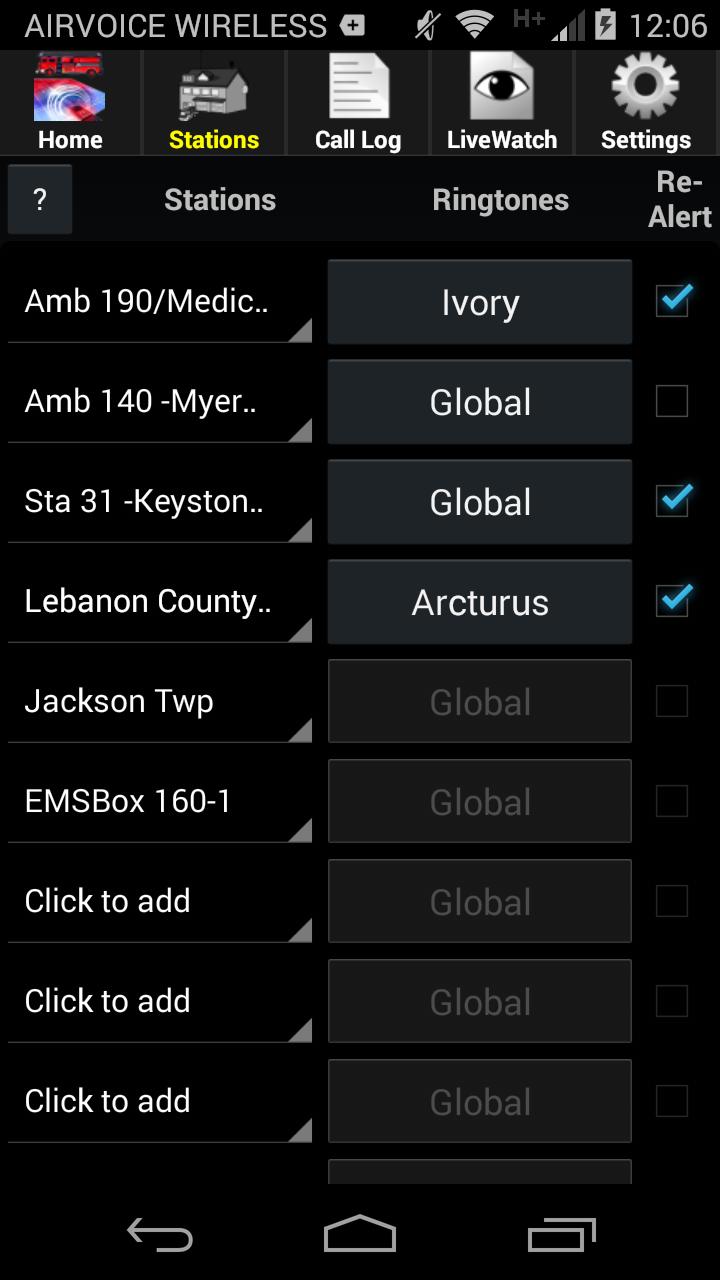Open the Lebanon County station dropdown
Viewport: 720px width, 1280px height.
(160, 602)
